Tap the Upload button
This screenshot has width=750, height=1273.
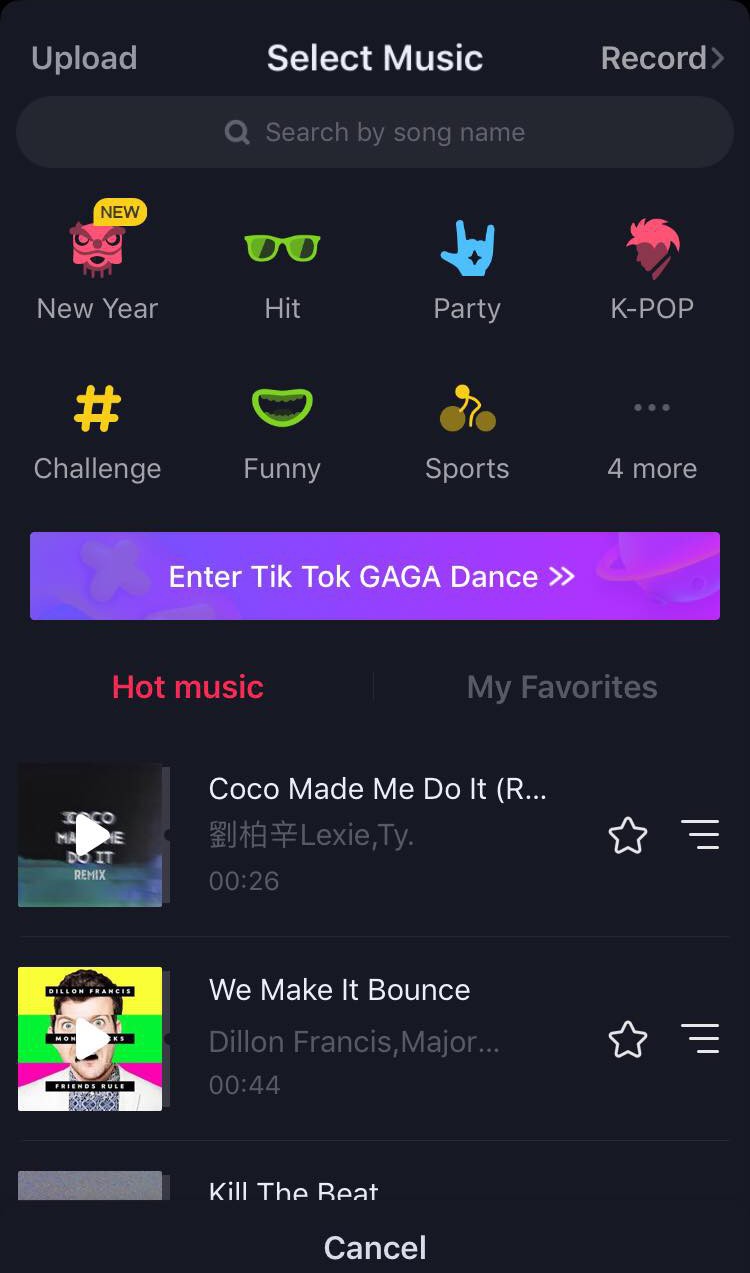point(84,58)
